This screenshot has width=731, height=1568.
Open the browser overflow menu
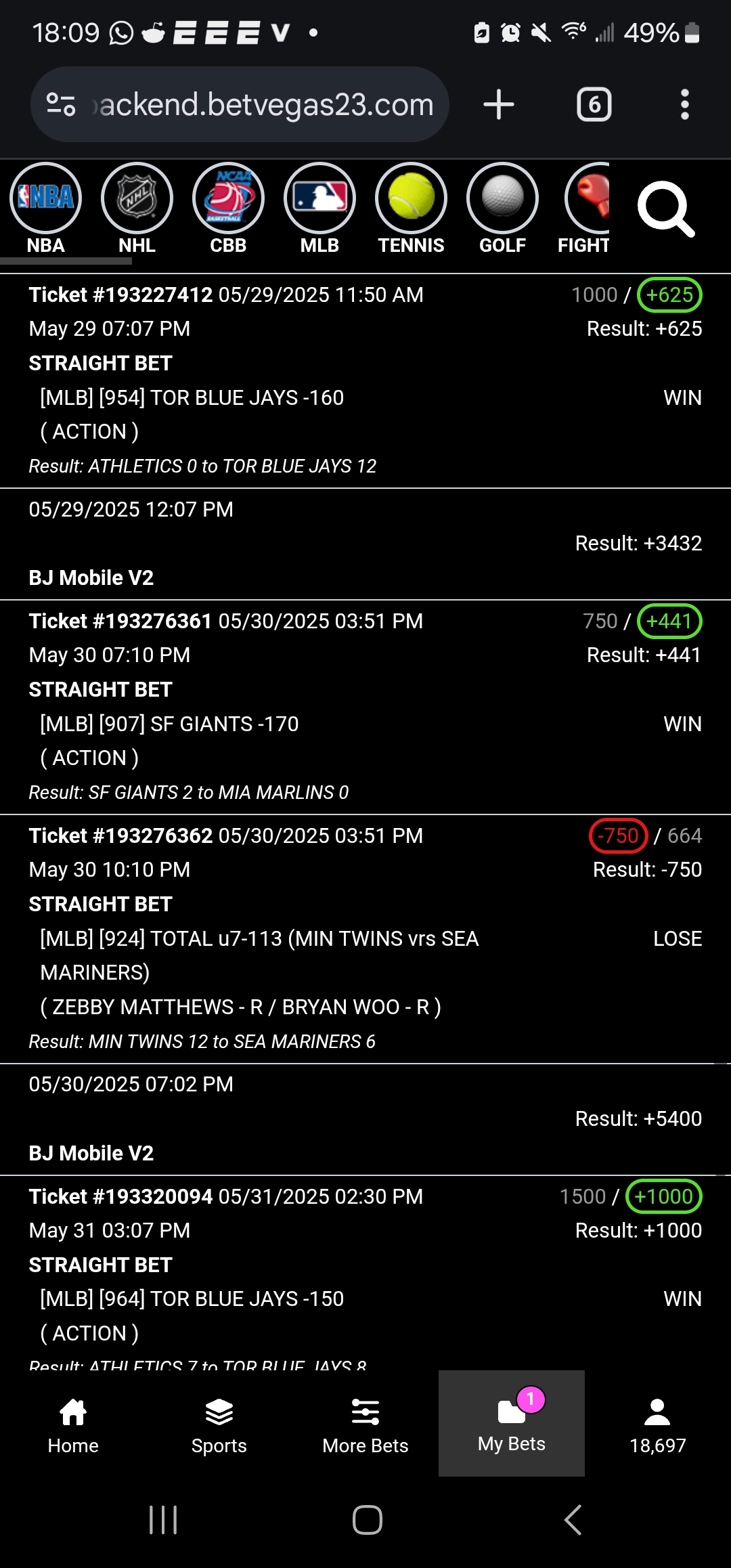click(x=686, y=104)
